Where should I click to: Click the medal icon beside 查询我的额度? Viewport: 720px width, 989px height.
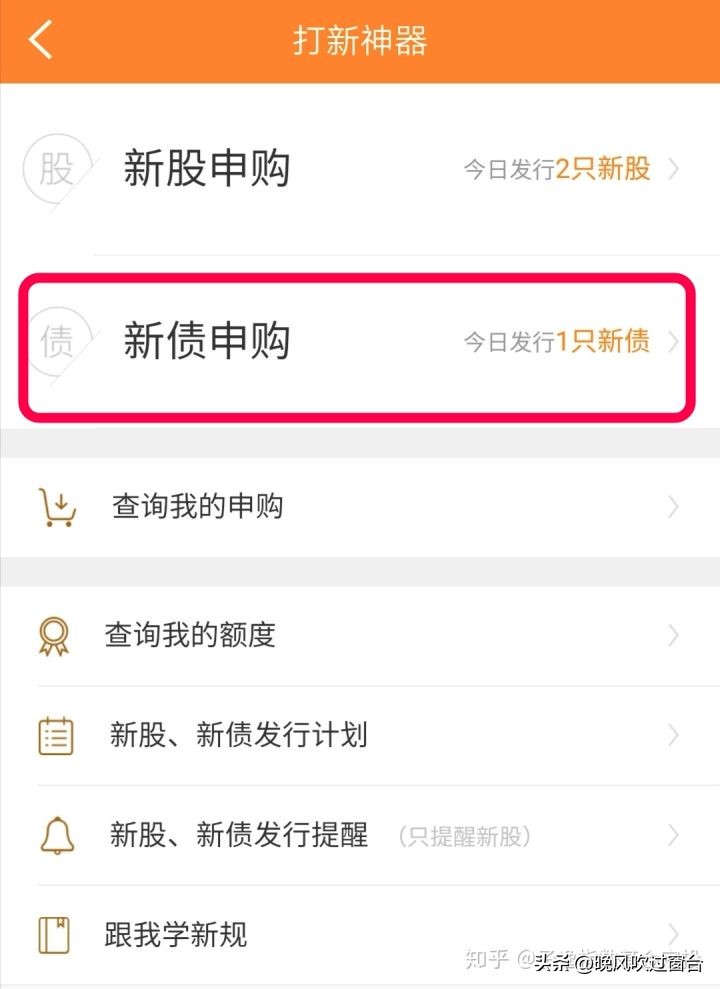tap(55, 634)
